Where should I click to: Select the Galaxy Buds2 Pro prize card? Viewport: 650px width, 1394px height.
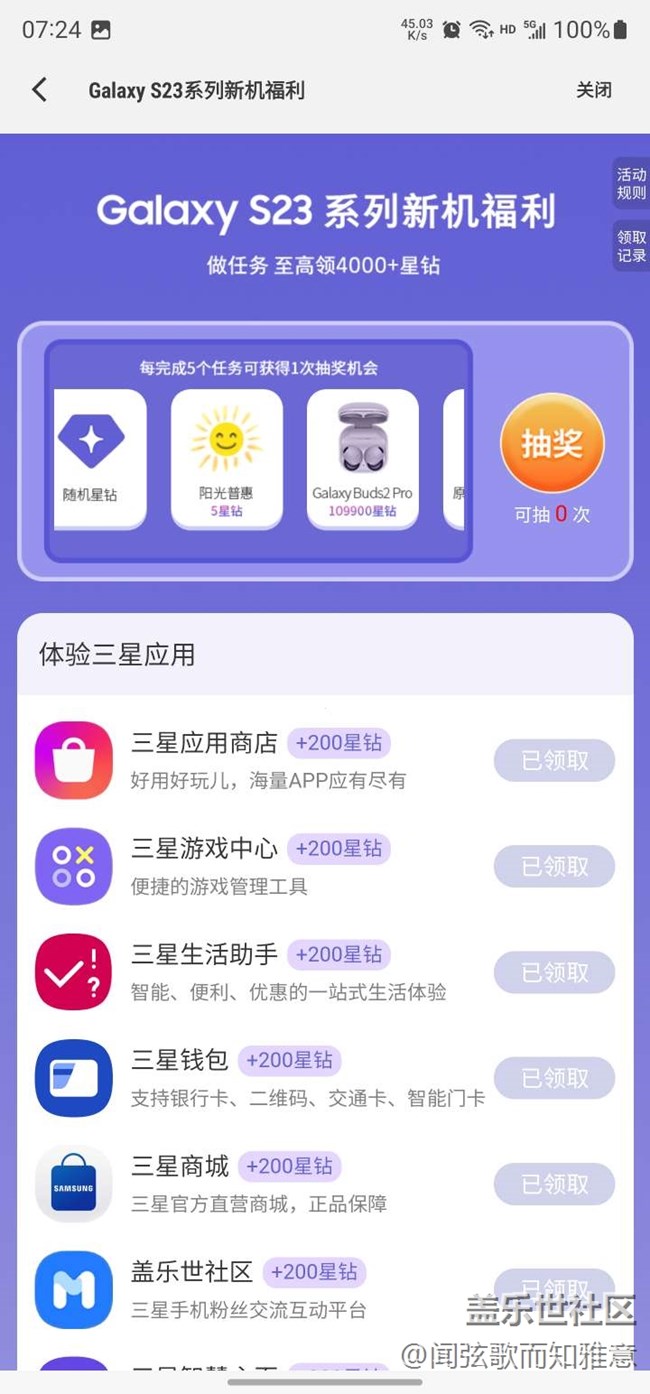click(362, 459)
